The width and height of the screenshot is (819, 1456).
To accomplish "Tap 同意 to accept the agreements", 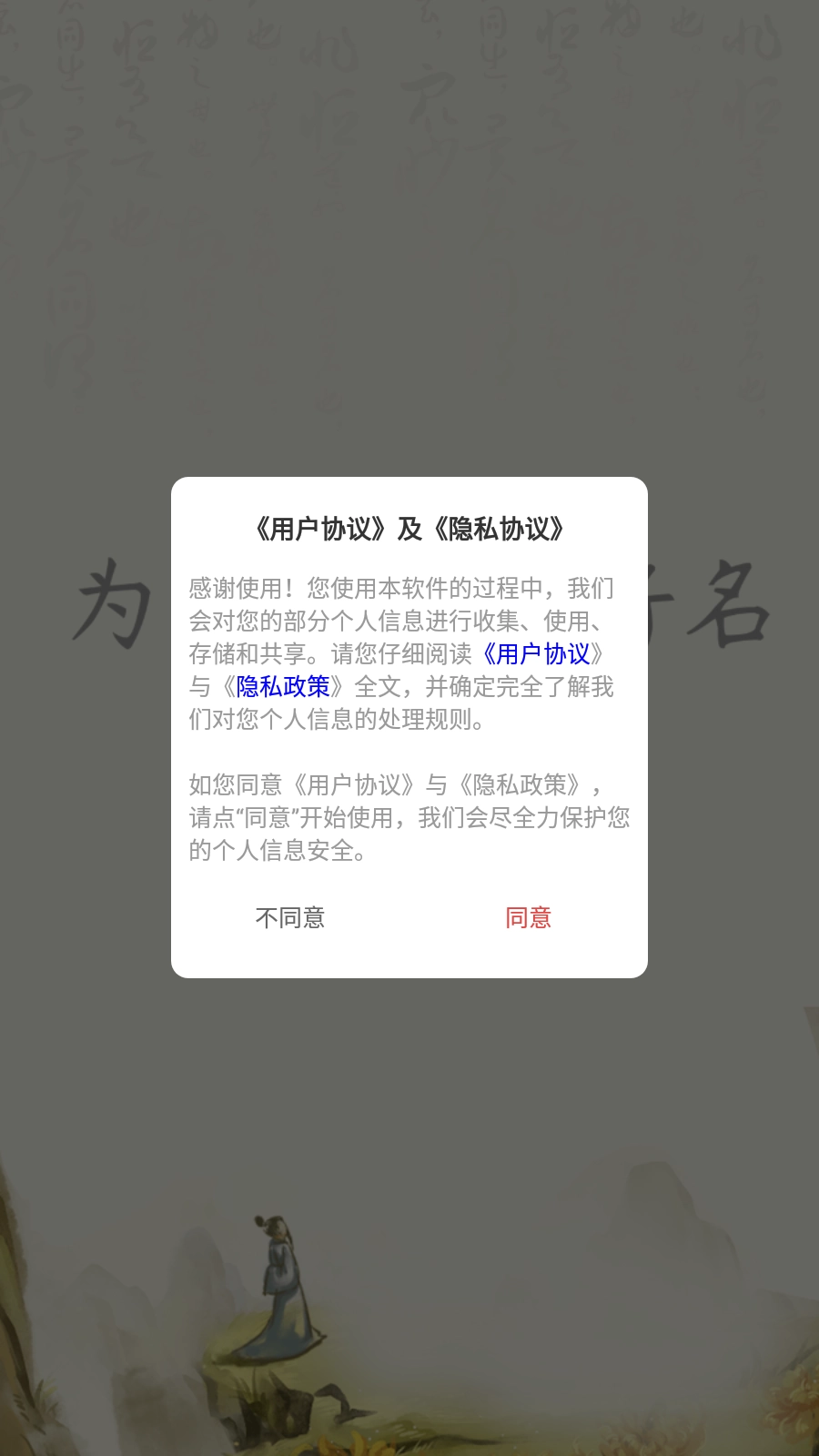I will (528, 917).
